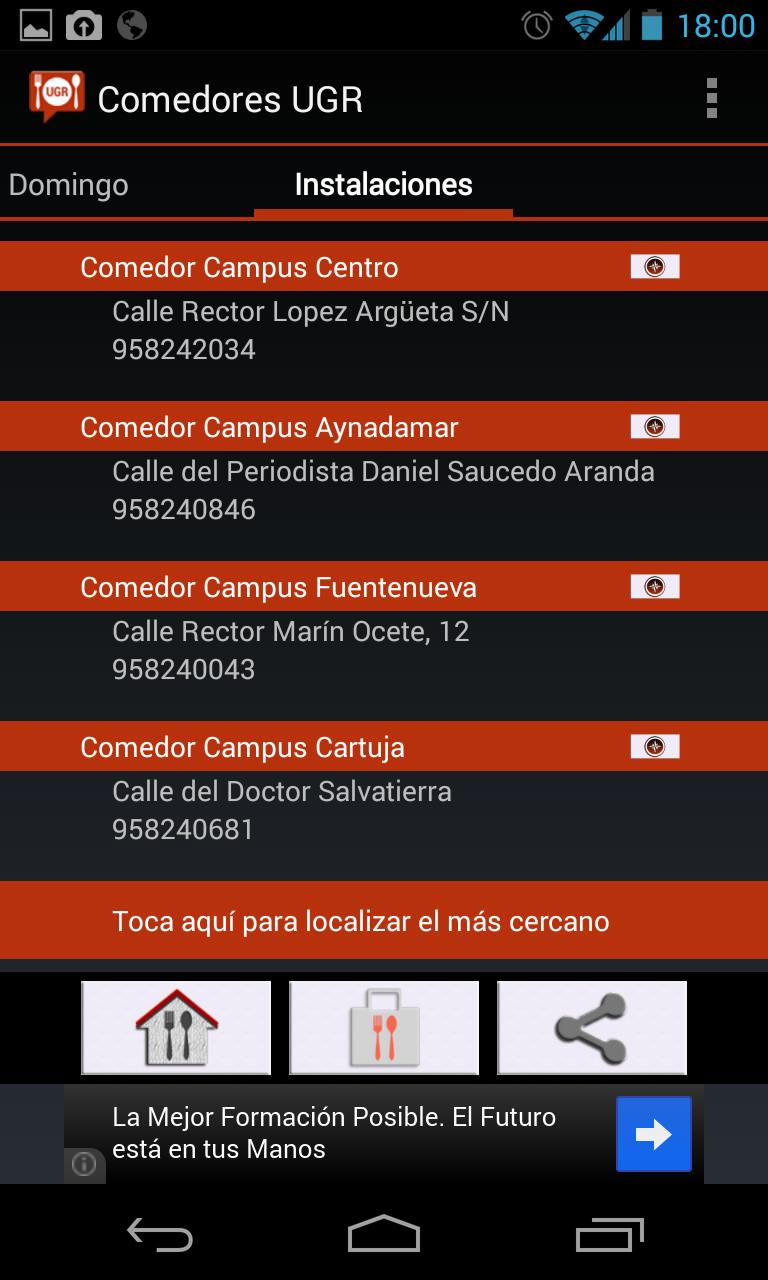Switch to the Instalaciones tab

[x=384, y=184]
